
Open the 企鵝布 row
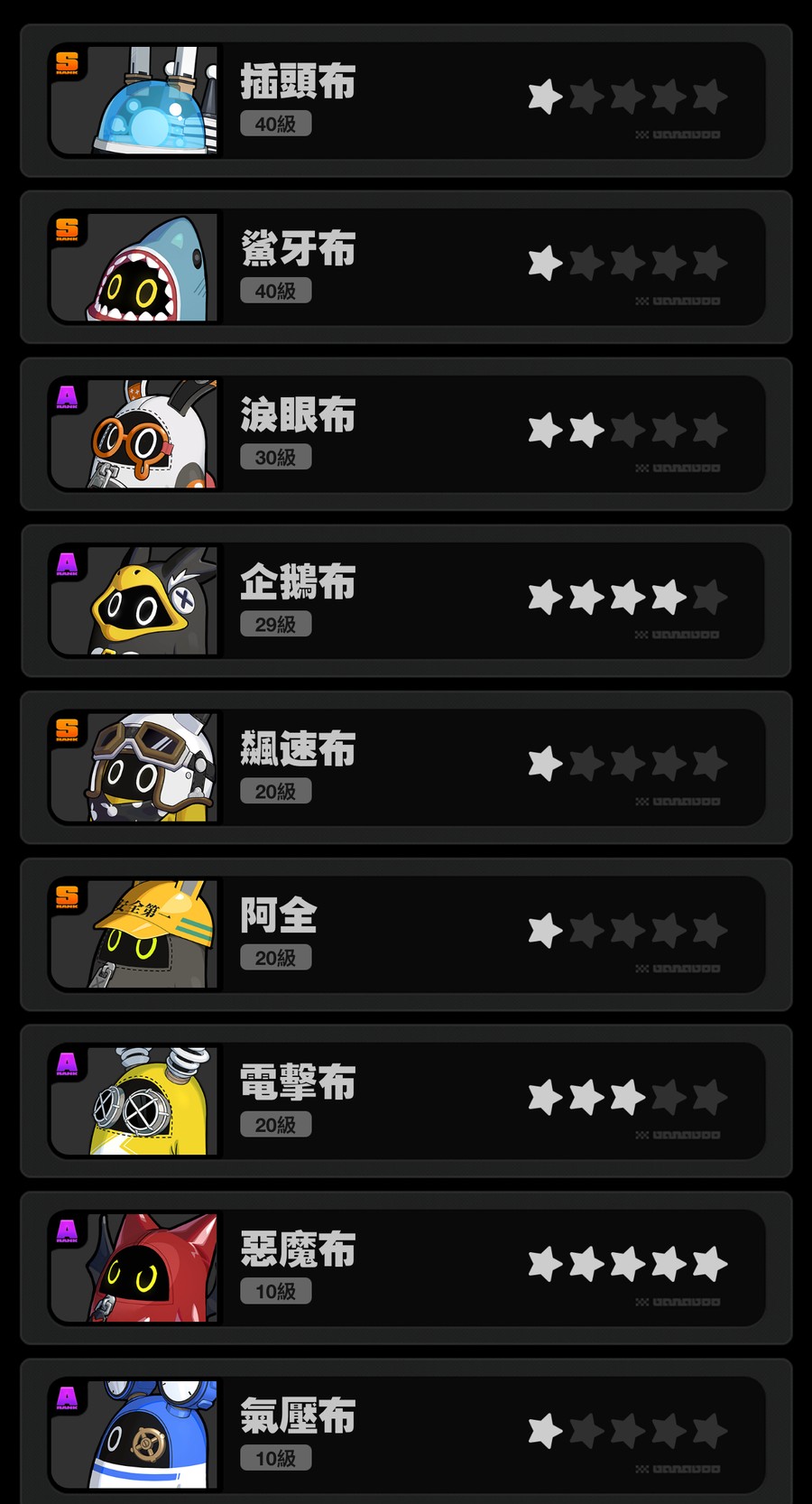pyautogui.click(x=406, y=600)
